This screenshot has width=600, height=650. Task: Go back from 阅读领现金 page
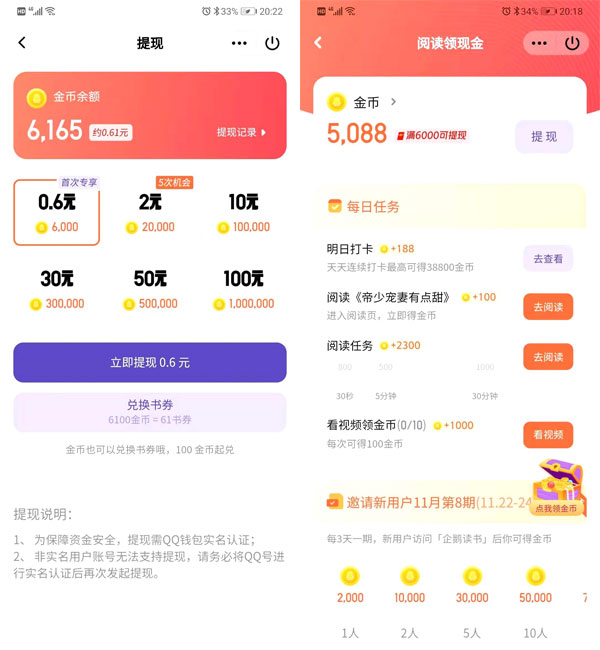pos(318,43)
